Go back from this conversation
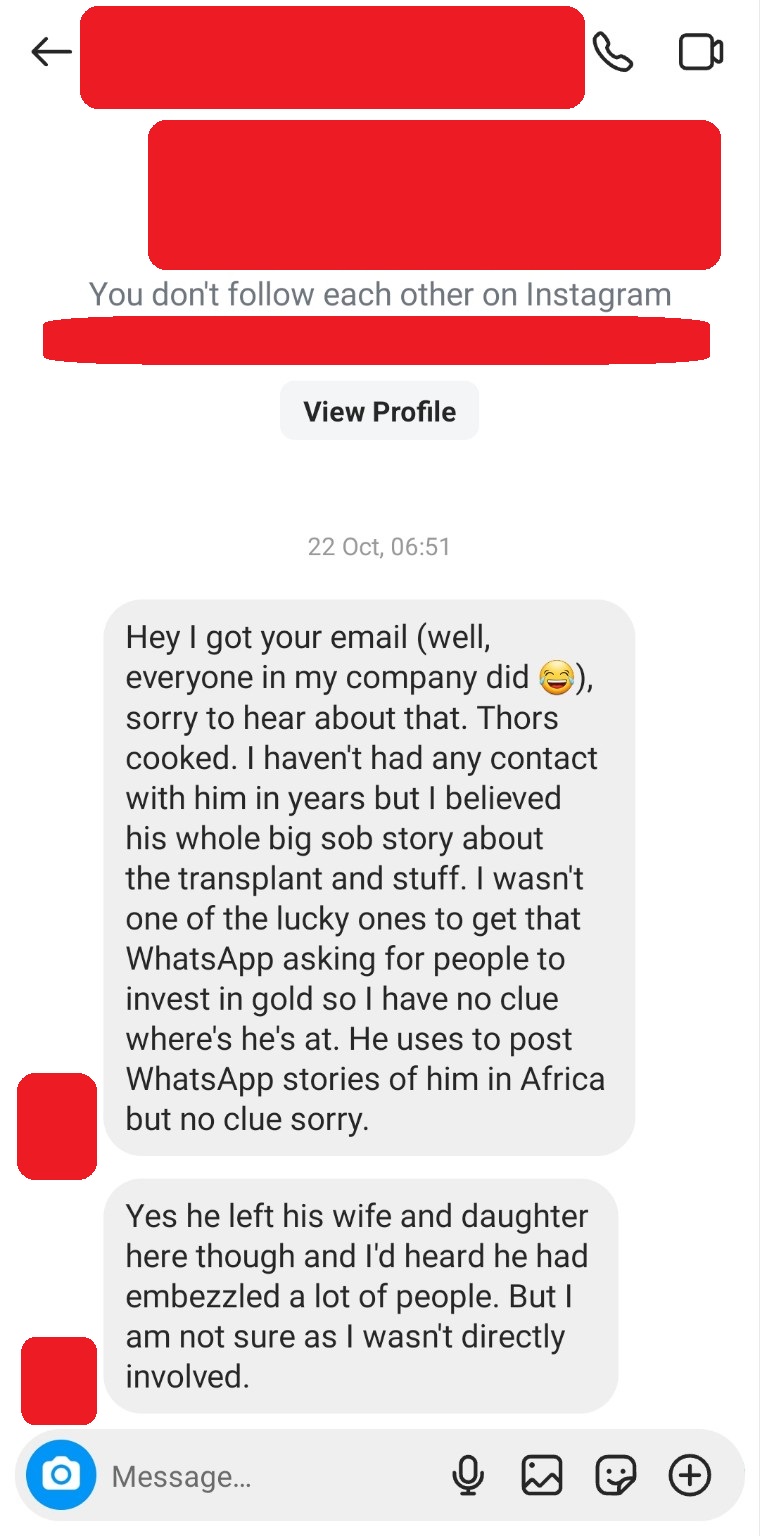Viewport: 760px width, 1536px height. tap(51, 52)
